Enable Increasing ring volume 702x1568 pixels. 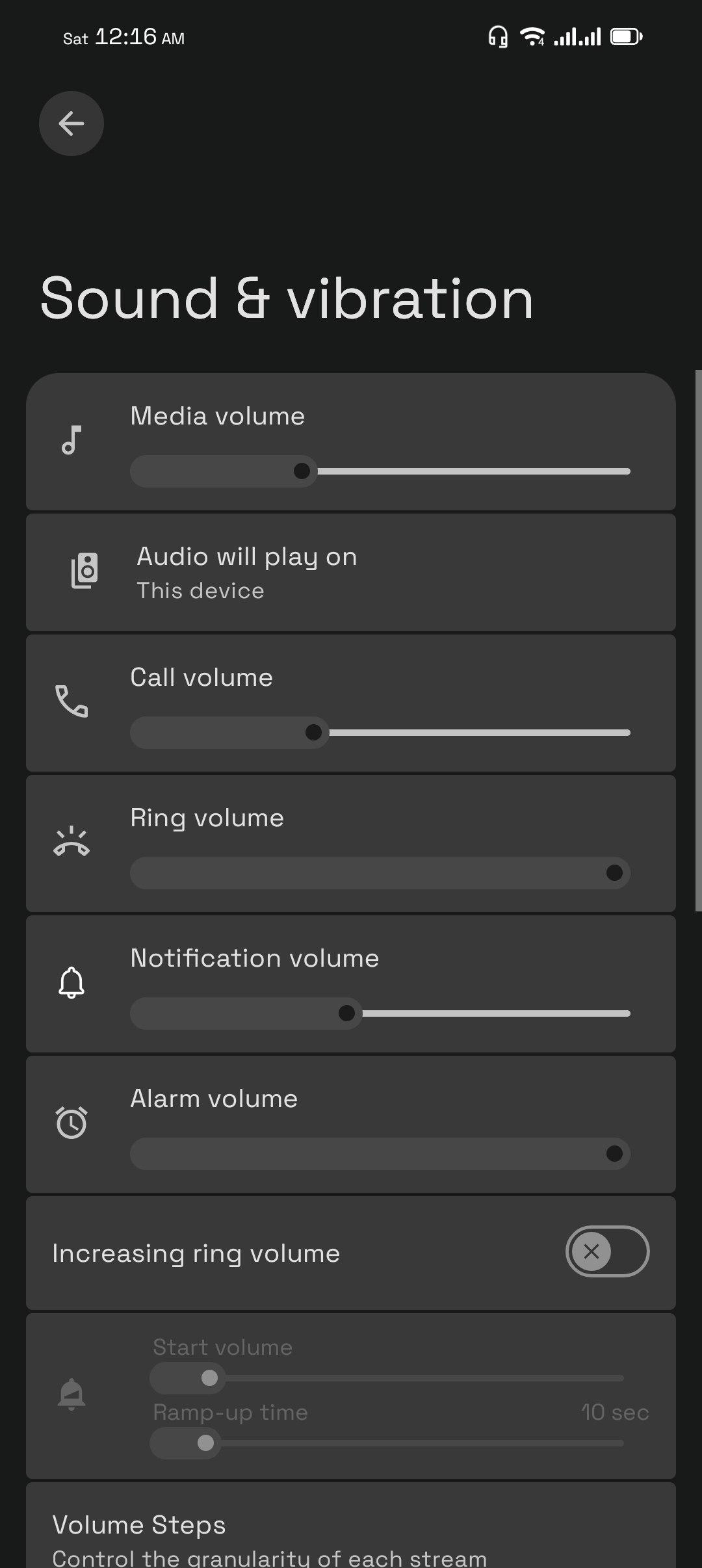(x=607, y=1251)
